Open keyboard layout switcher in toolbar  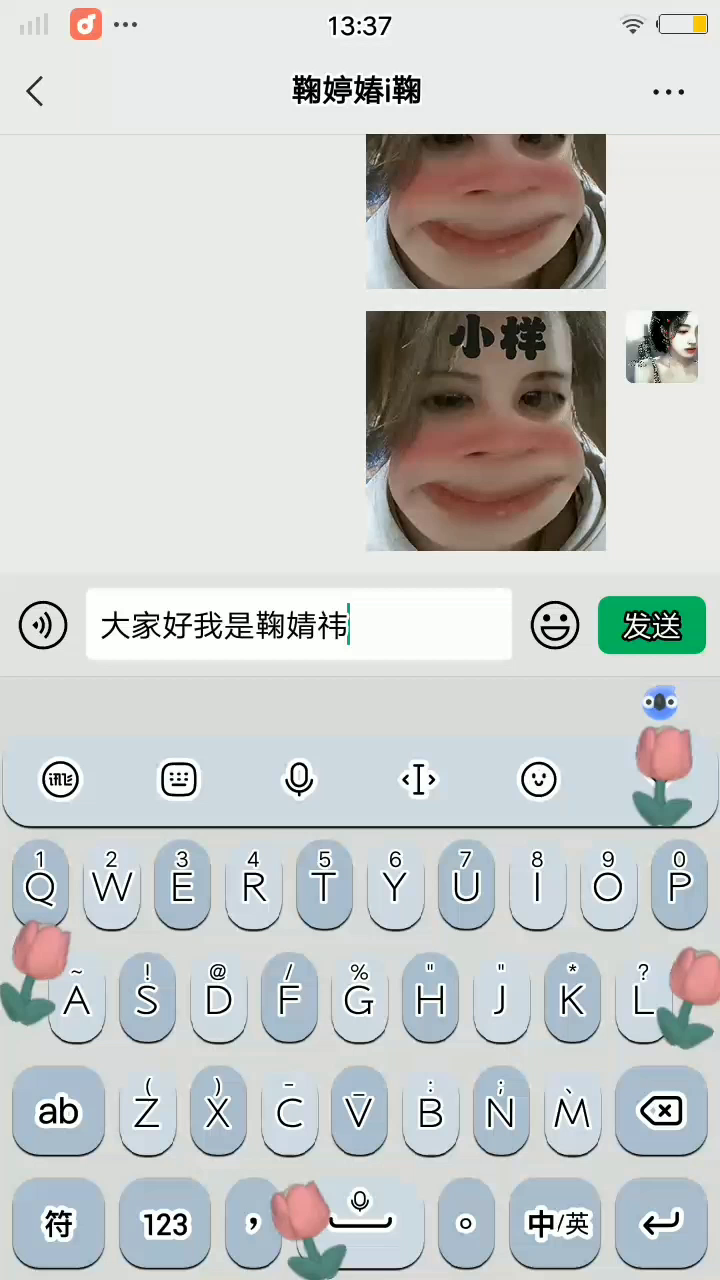[179, 779]
